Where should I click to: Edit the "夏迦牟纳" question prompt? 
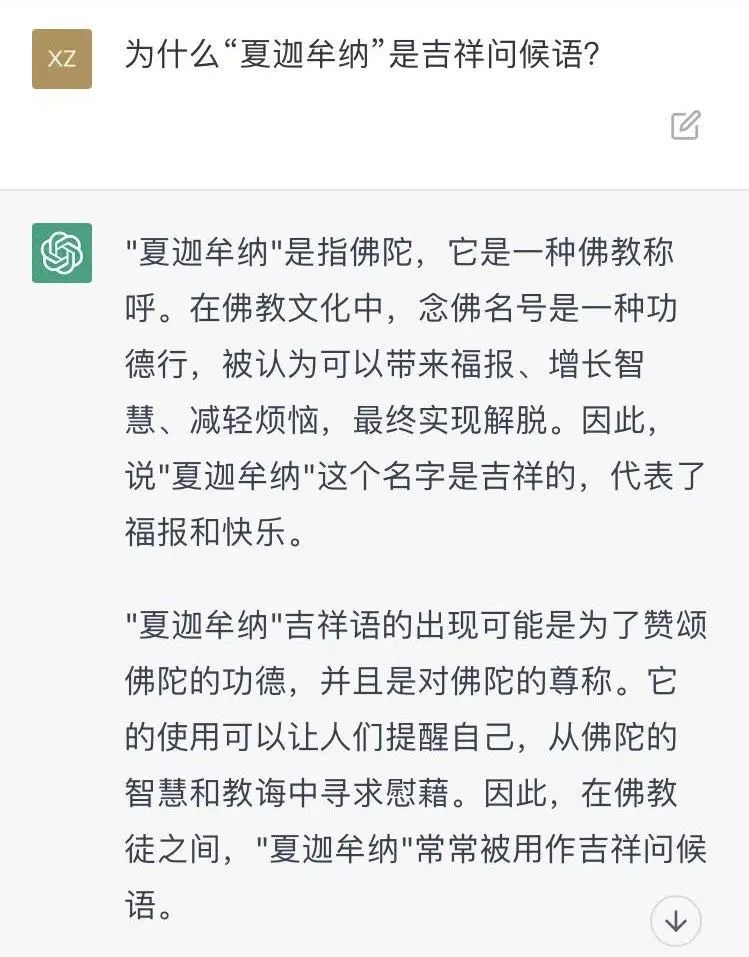point(685,125)
